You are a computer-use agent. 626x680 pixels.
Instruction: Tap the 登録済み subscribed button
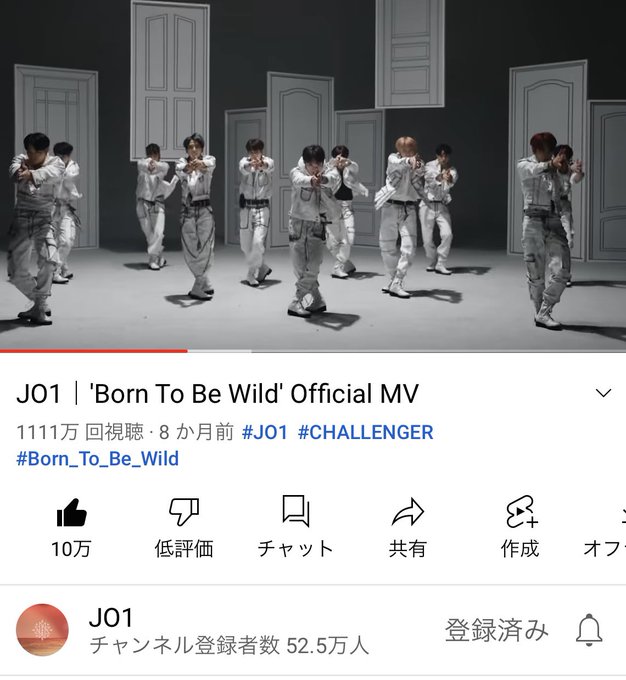(x=496, y=630)
